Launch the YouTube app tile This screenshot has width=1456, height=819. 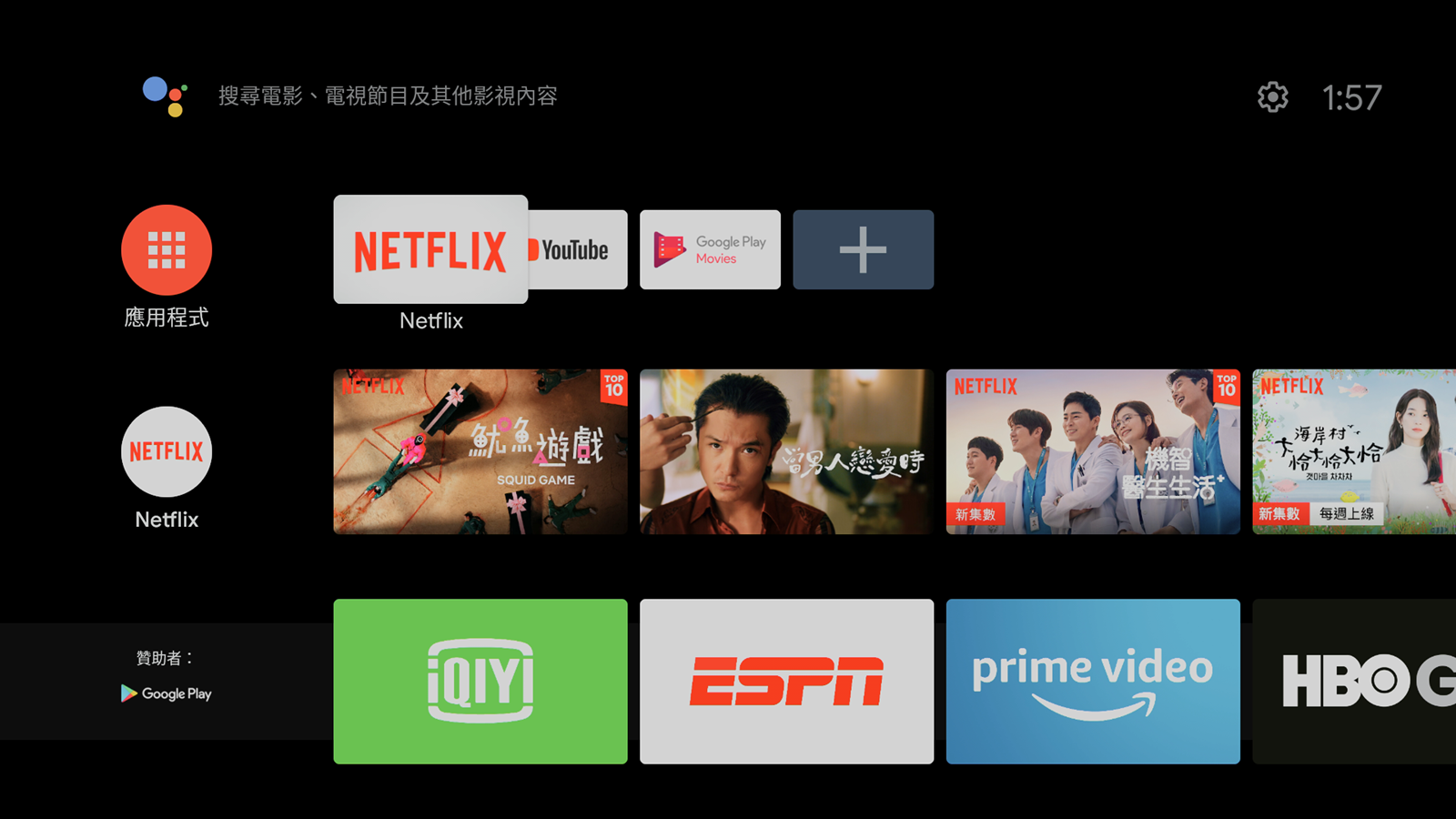579,250
